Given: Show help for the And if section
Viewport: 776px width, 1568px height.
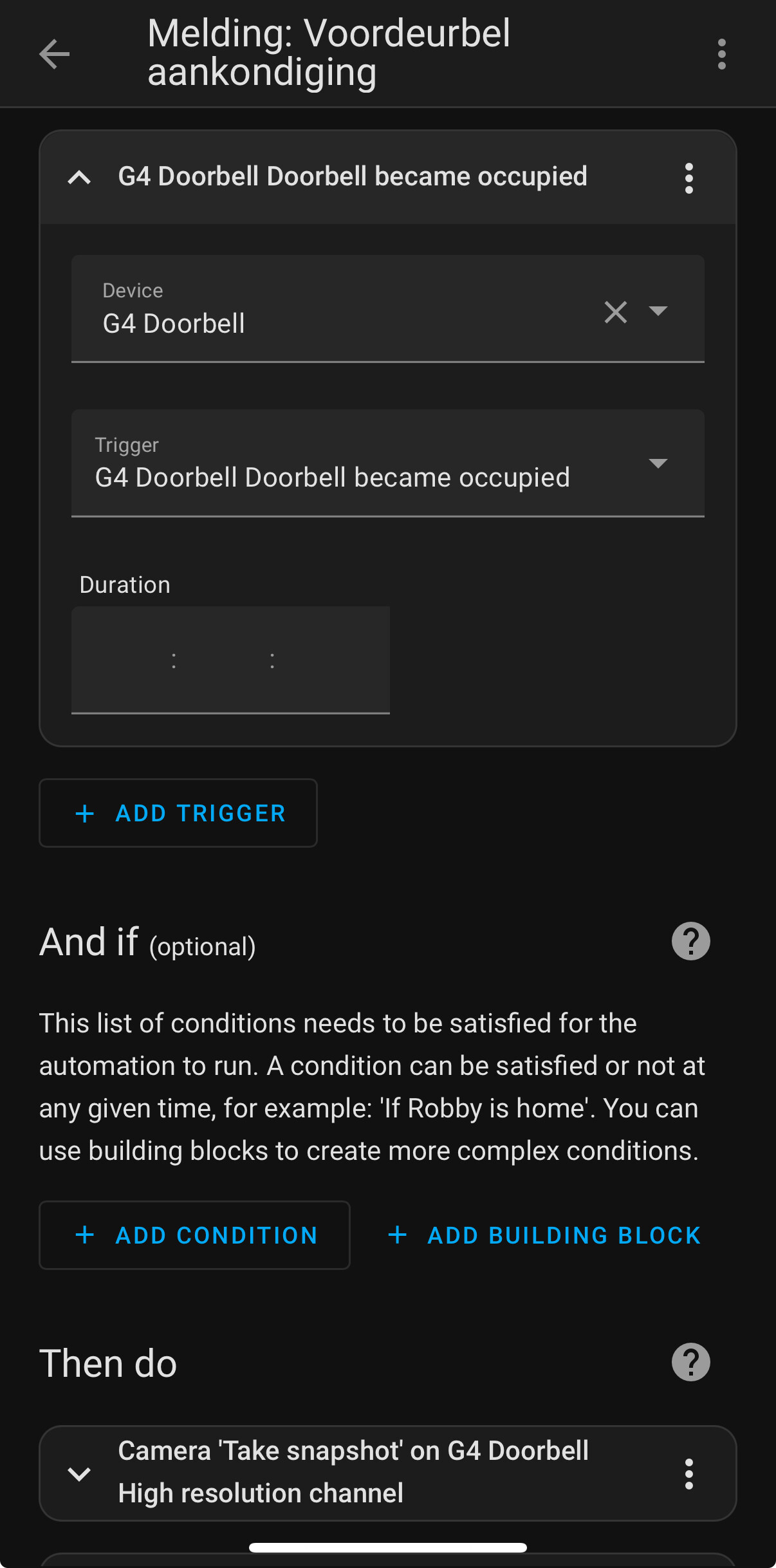Looking at the screenshot, I should coord(690,942).
